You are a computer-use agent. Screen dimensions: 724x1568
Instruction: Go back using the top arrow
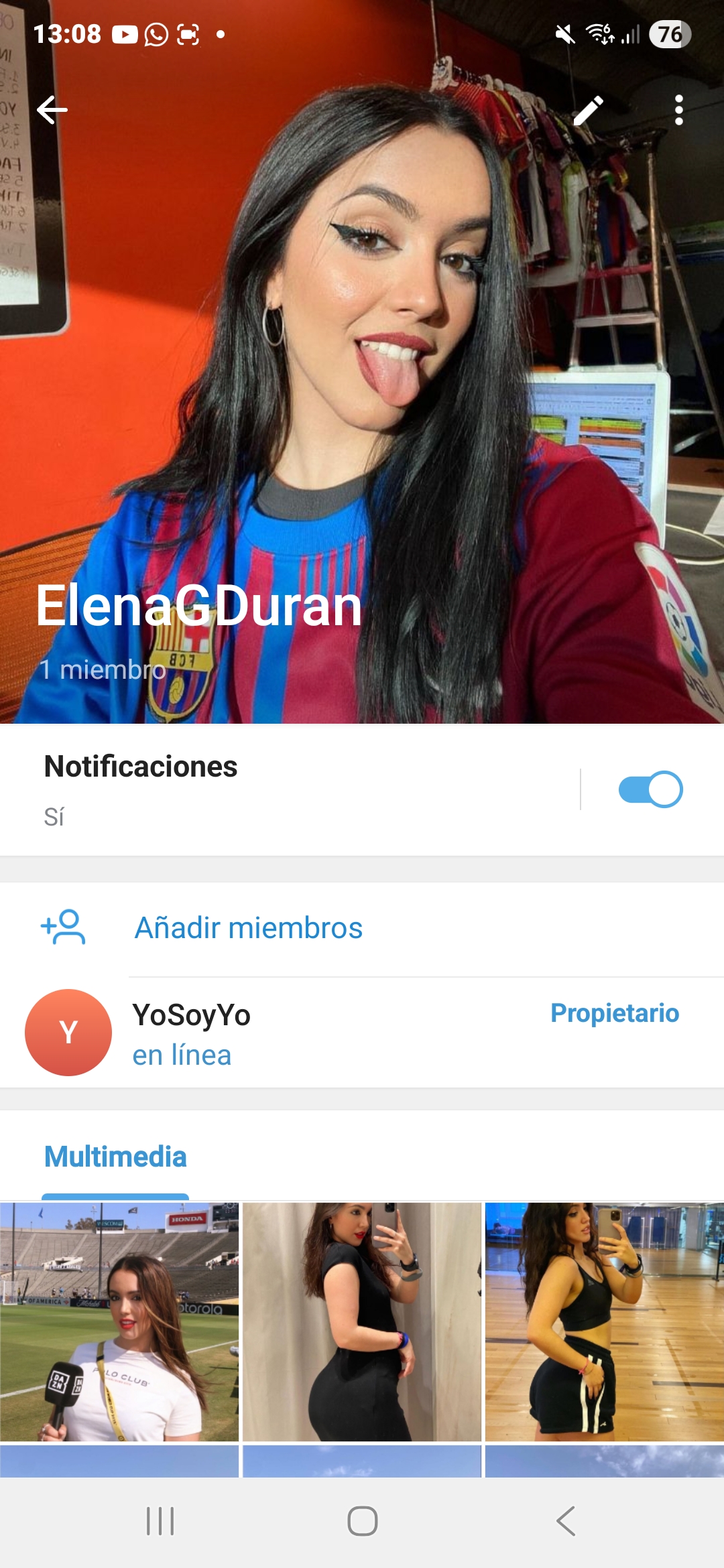pyautogui.click(x=52, y=110)
